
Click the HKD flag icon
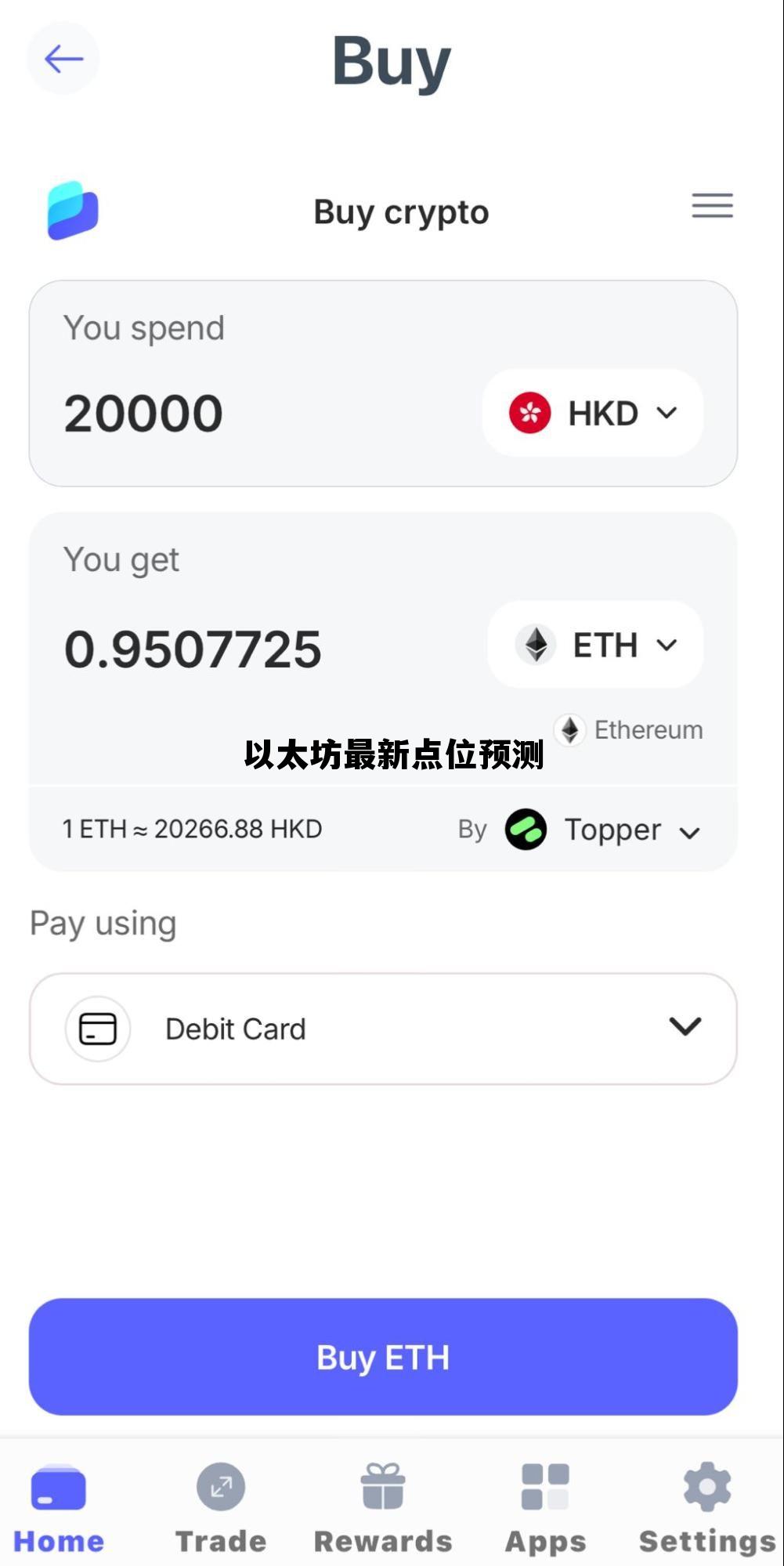tap(529, 413)
